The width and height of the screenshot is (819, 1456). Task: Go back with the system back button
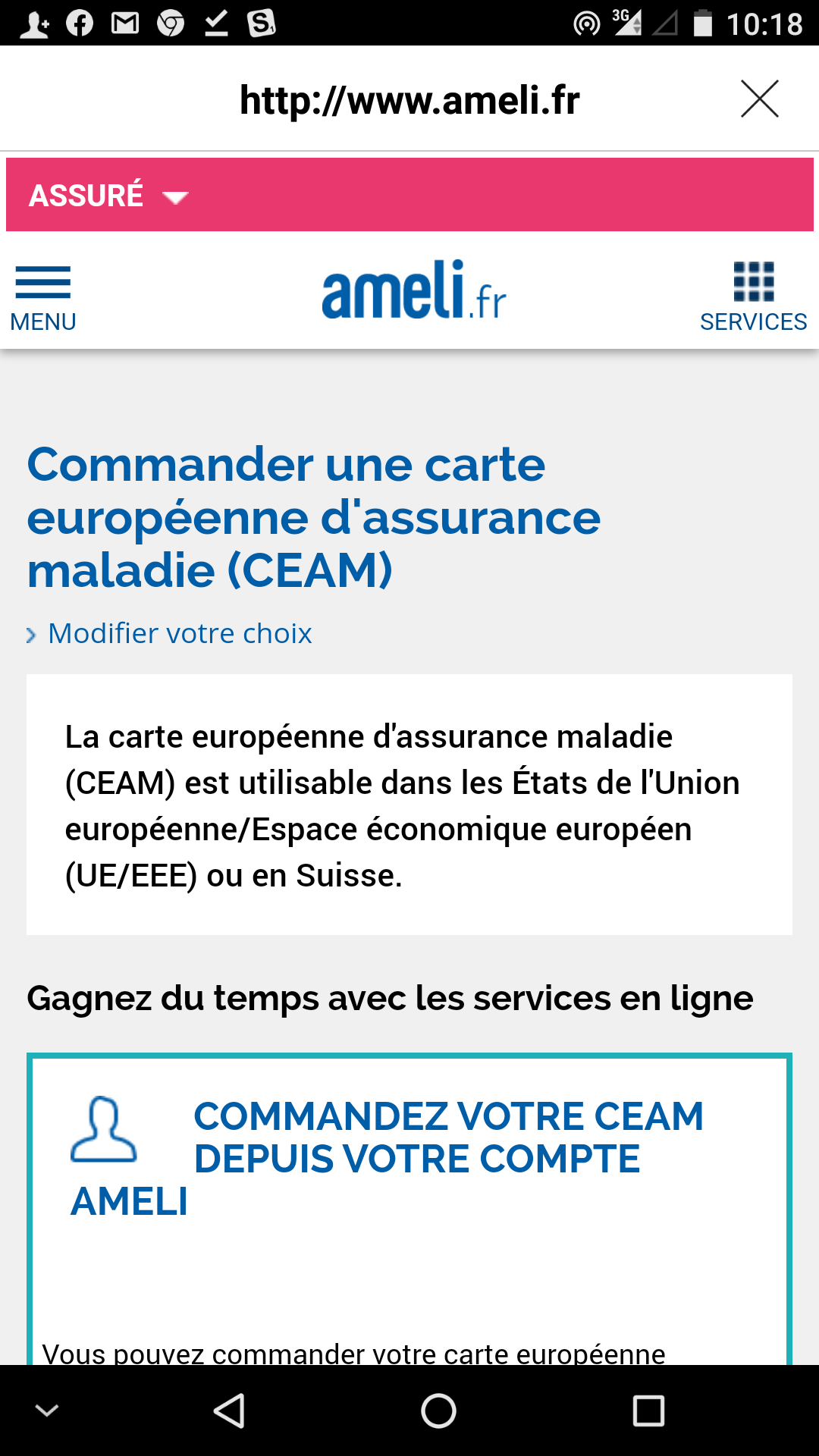click(x=229, y=1410)
